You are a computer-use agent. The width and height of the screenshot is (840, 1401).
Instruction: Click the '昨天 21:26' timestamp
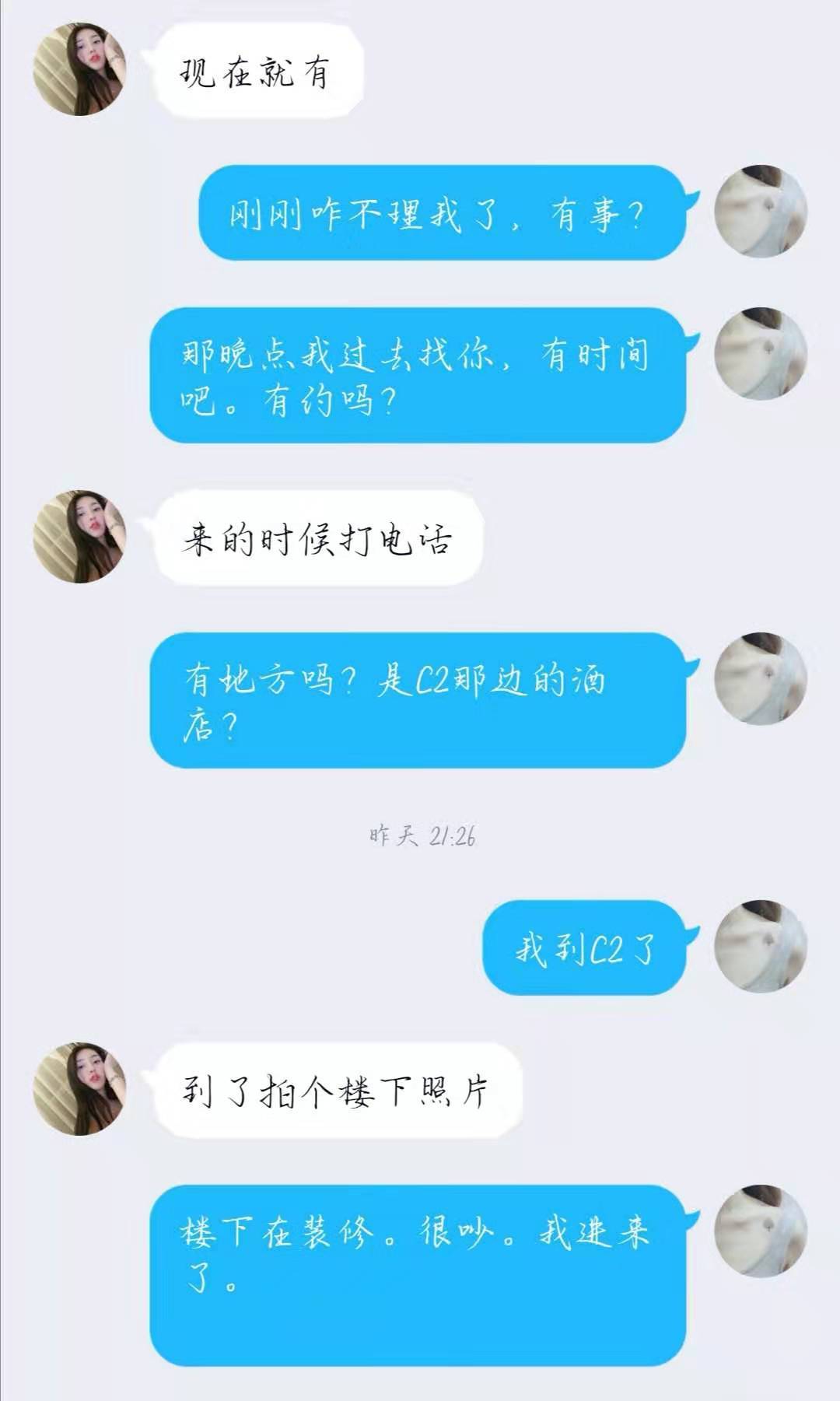click(424, 836)
